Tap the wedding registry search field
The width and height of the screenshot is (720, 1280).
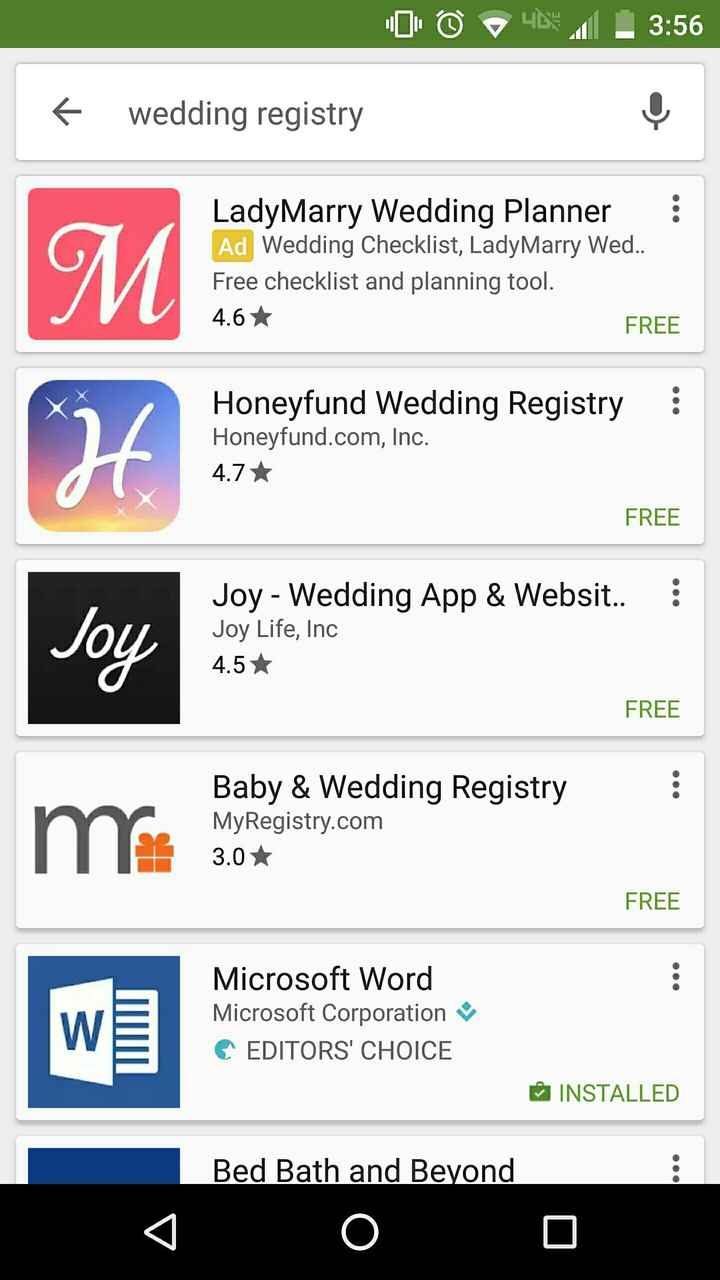tap(350, 113)
